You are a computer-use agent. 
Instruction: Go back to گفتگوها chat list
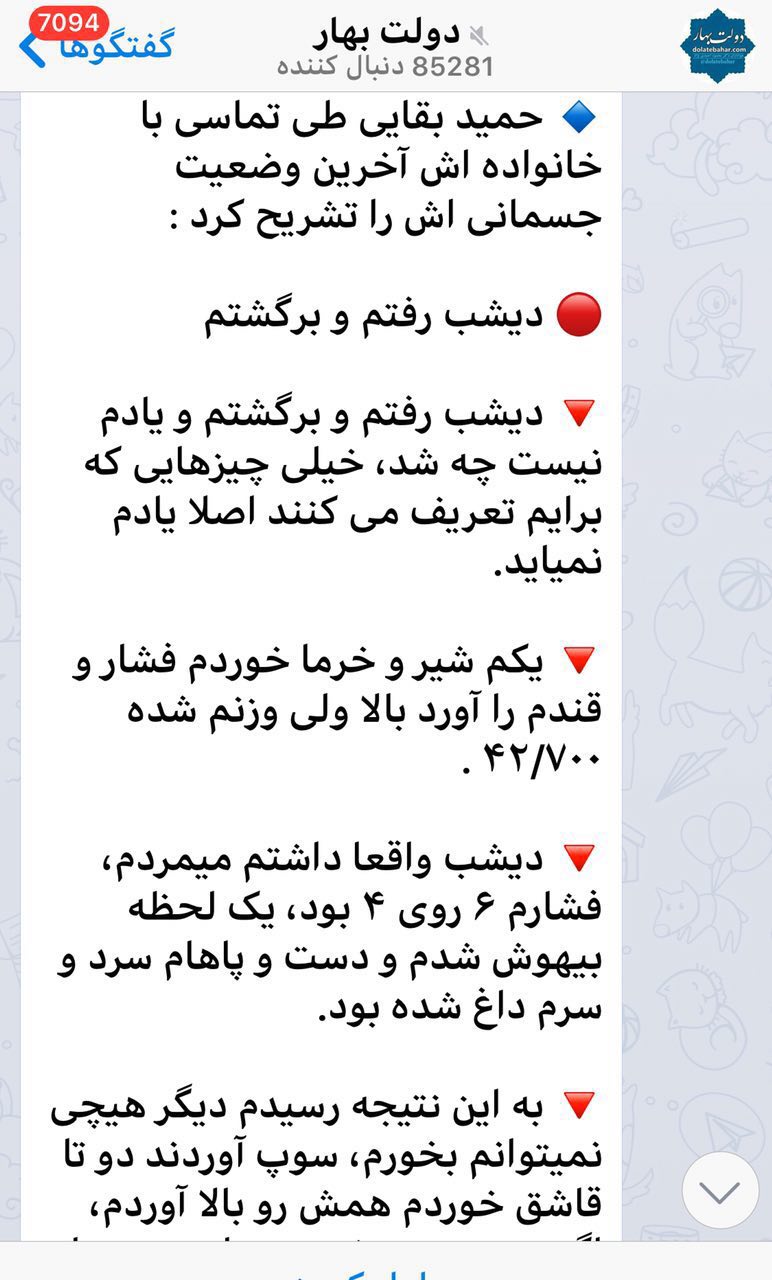pyautogui.click(x=95, y=46)
